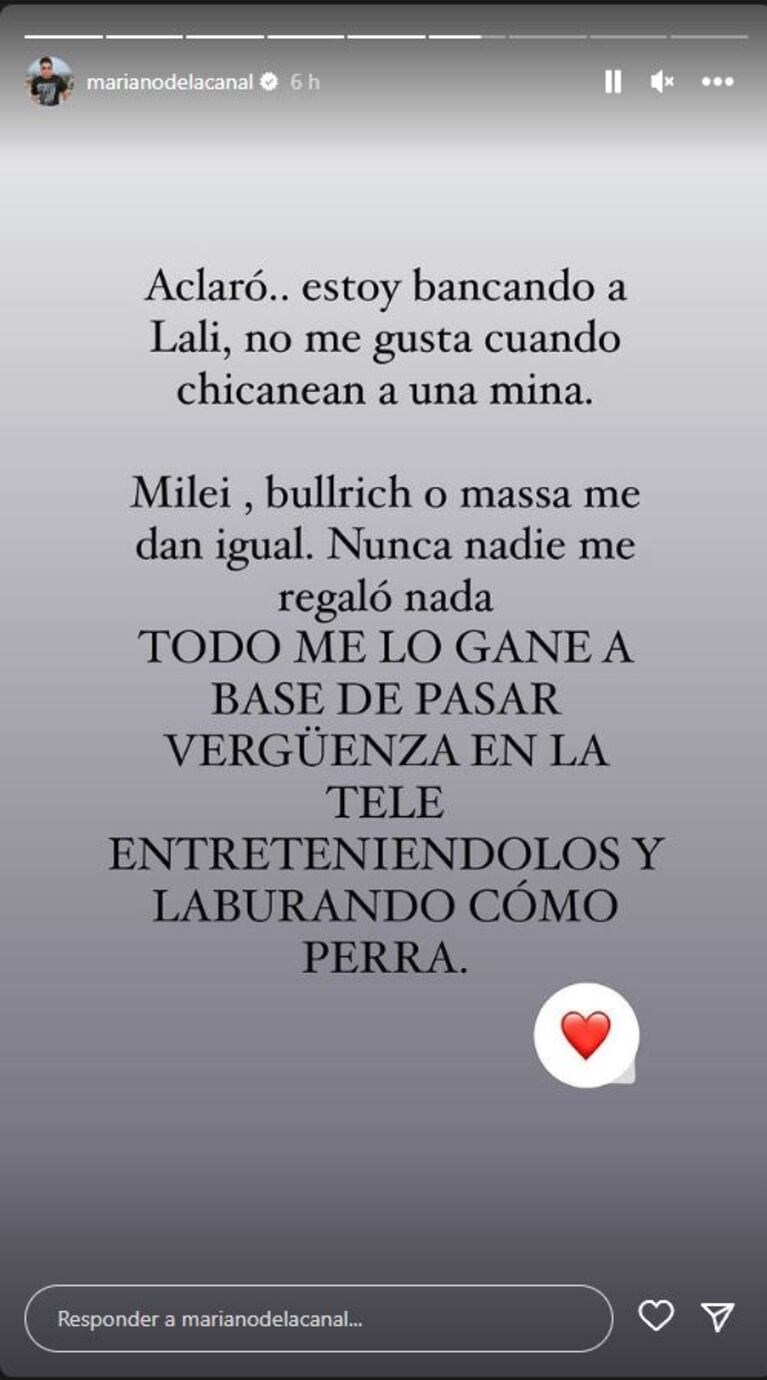Like this story with the heart
Viewport: 767px width, 1380px height.
656,1317
